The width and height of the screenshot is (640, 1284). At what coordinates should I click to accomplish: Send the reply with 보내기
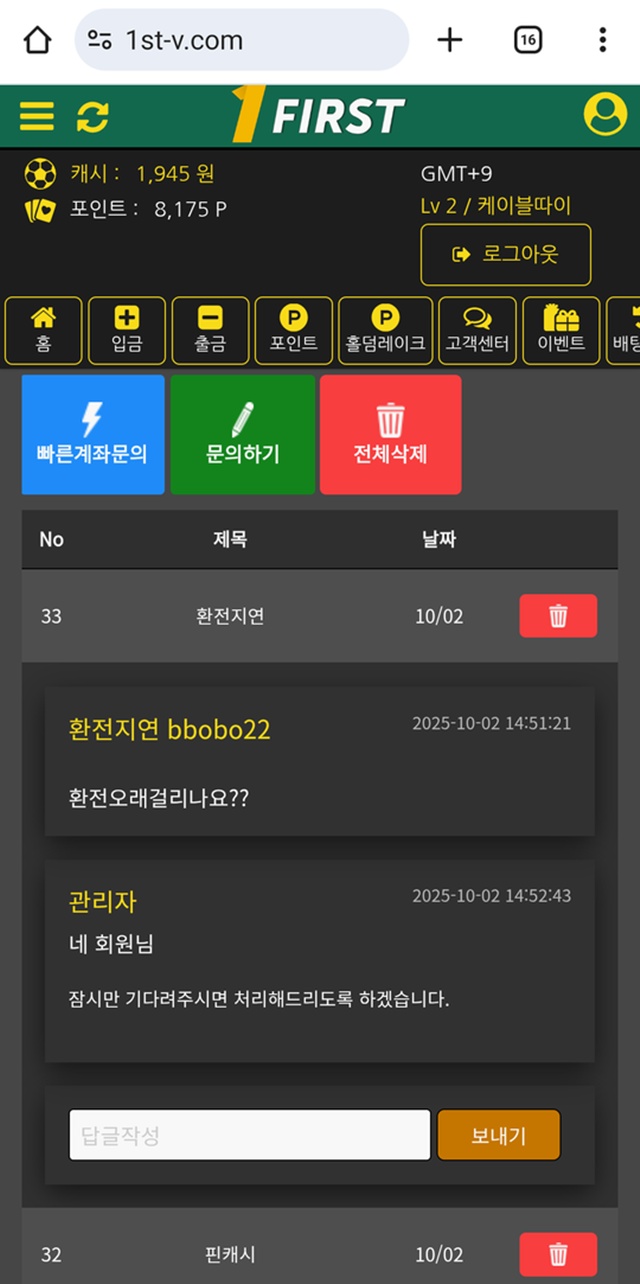pos(498,1135)
